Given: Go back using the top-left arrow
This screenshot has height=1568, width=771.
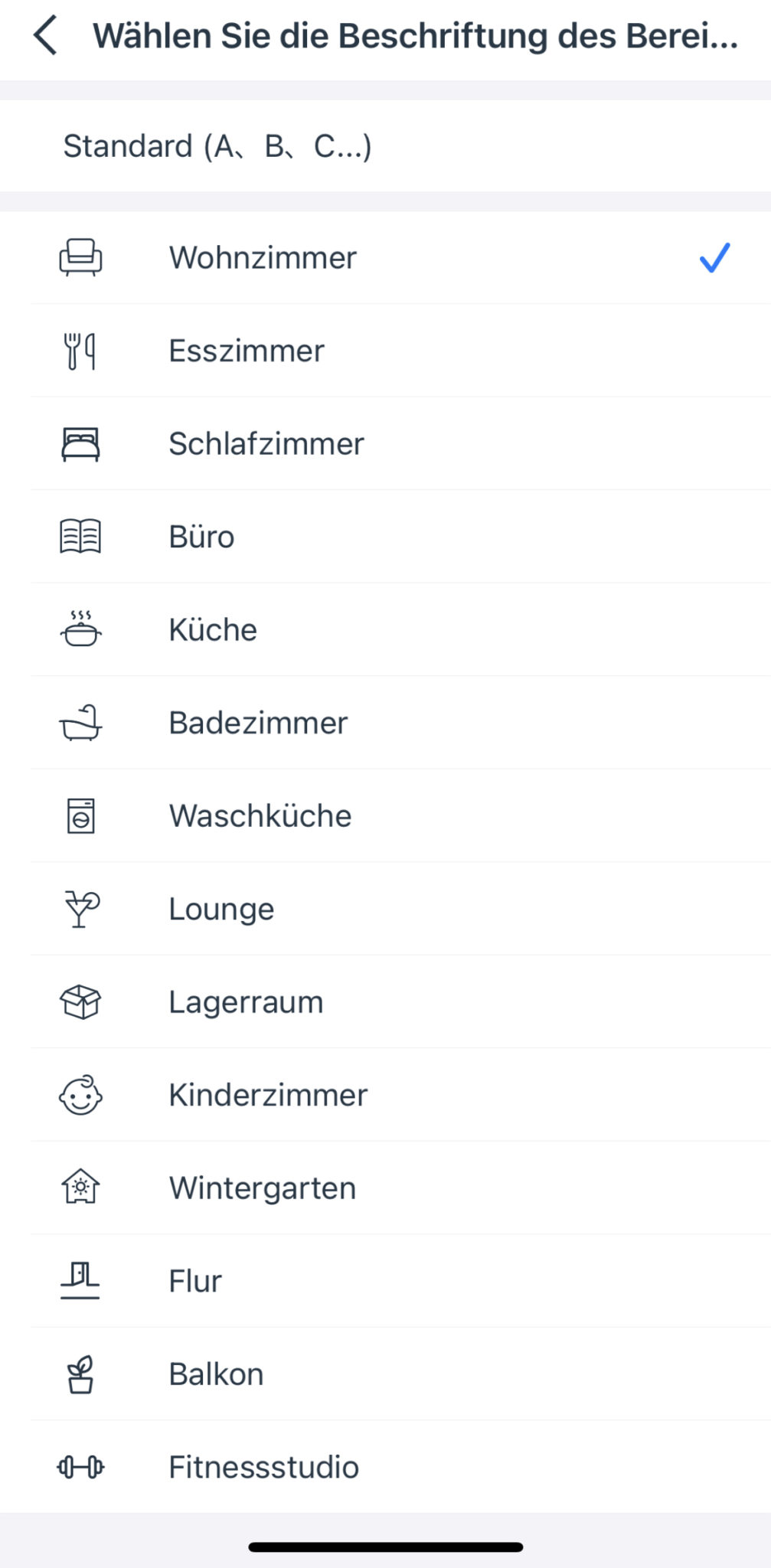Looking at the screenshot, I should coord(45,37).
